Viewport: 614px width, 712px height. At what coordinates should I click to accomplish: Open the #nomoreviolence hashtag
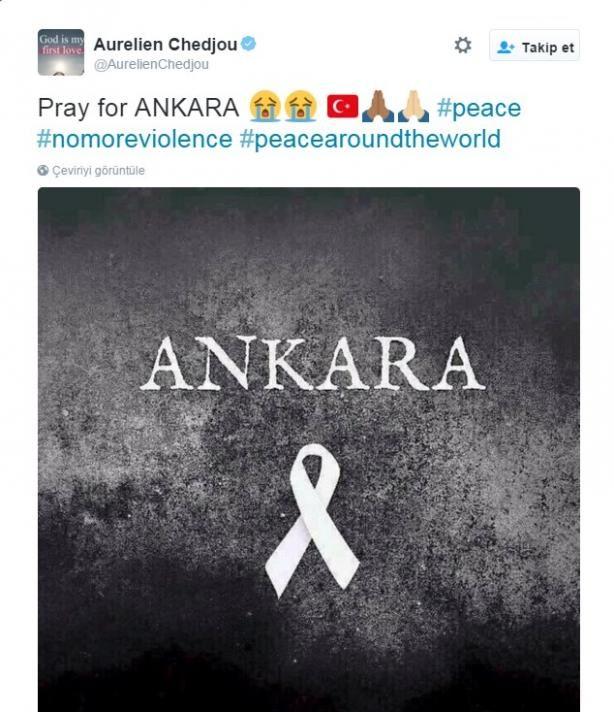(134, 138)
